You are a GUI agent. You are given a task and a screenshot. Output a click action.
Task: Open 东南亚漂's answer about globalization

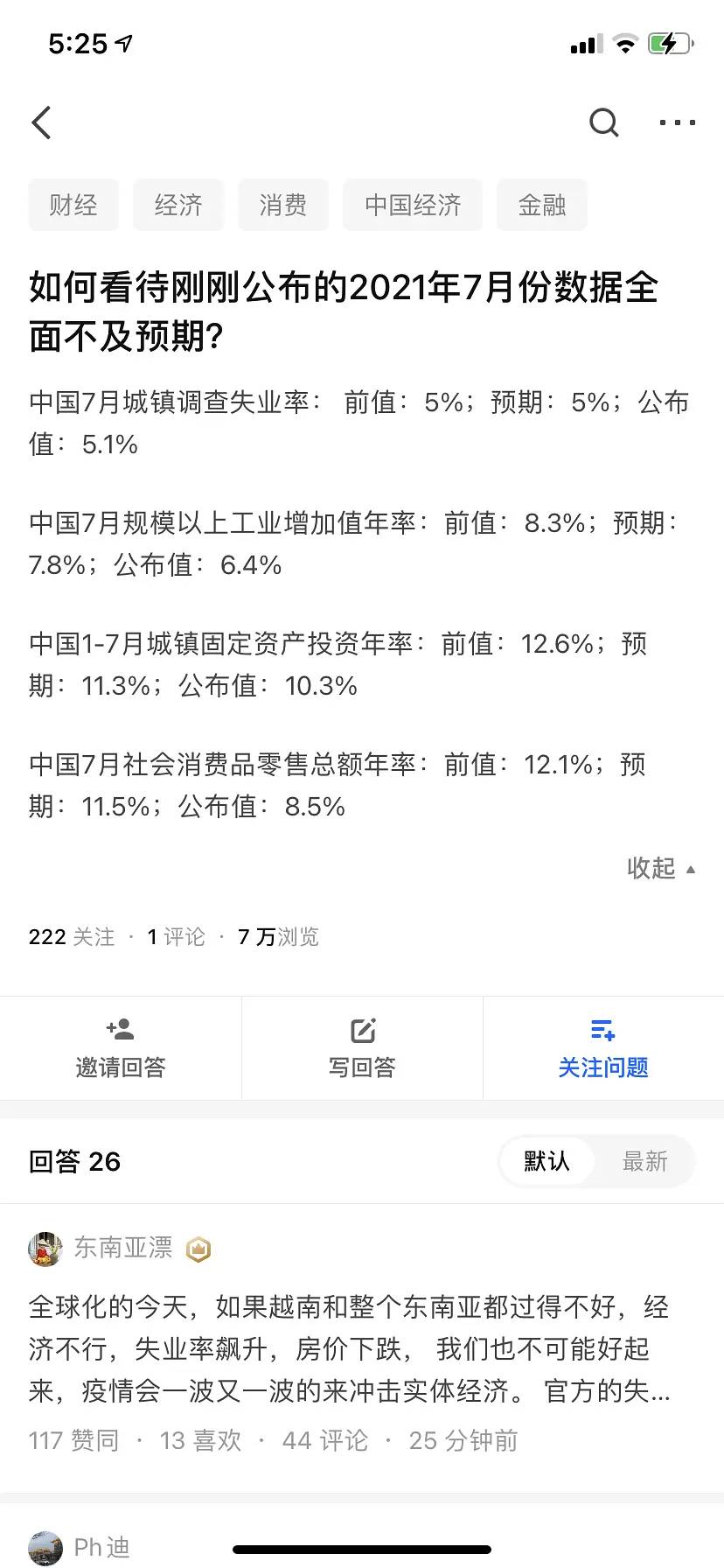point(350,1348)
